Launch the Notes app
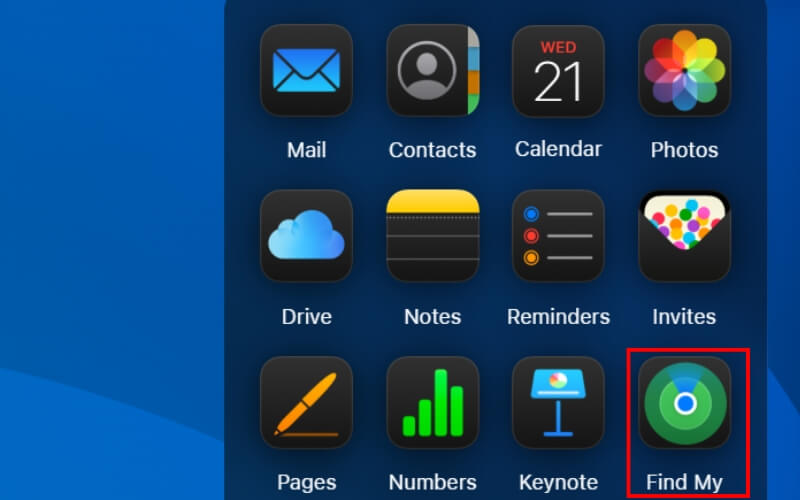 432,236
